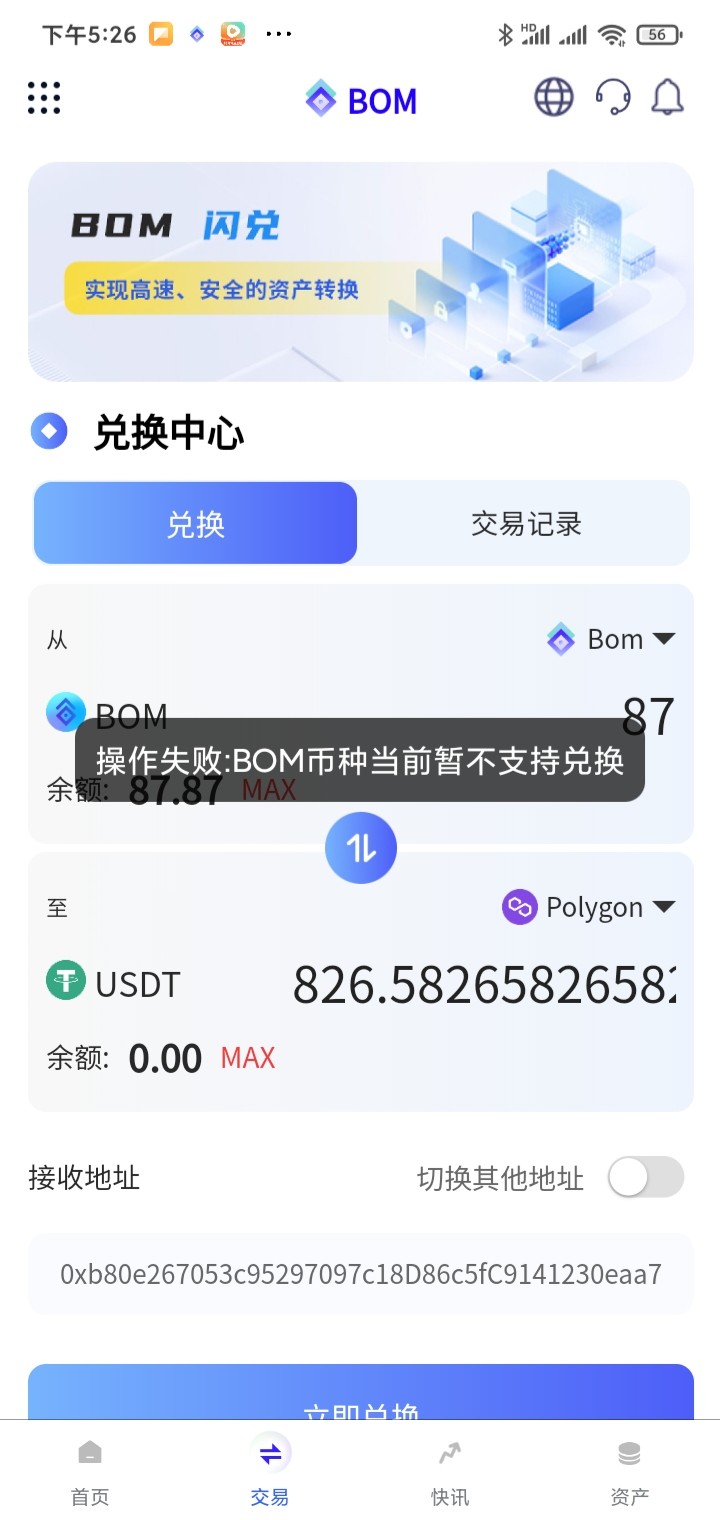Open the grid menu button

pos(44,98)
